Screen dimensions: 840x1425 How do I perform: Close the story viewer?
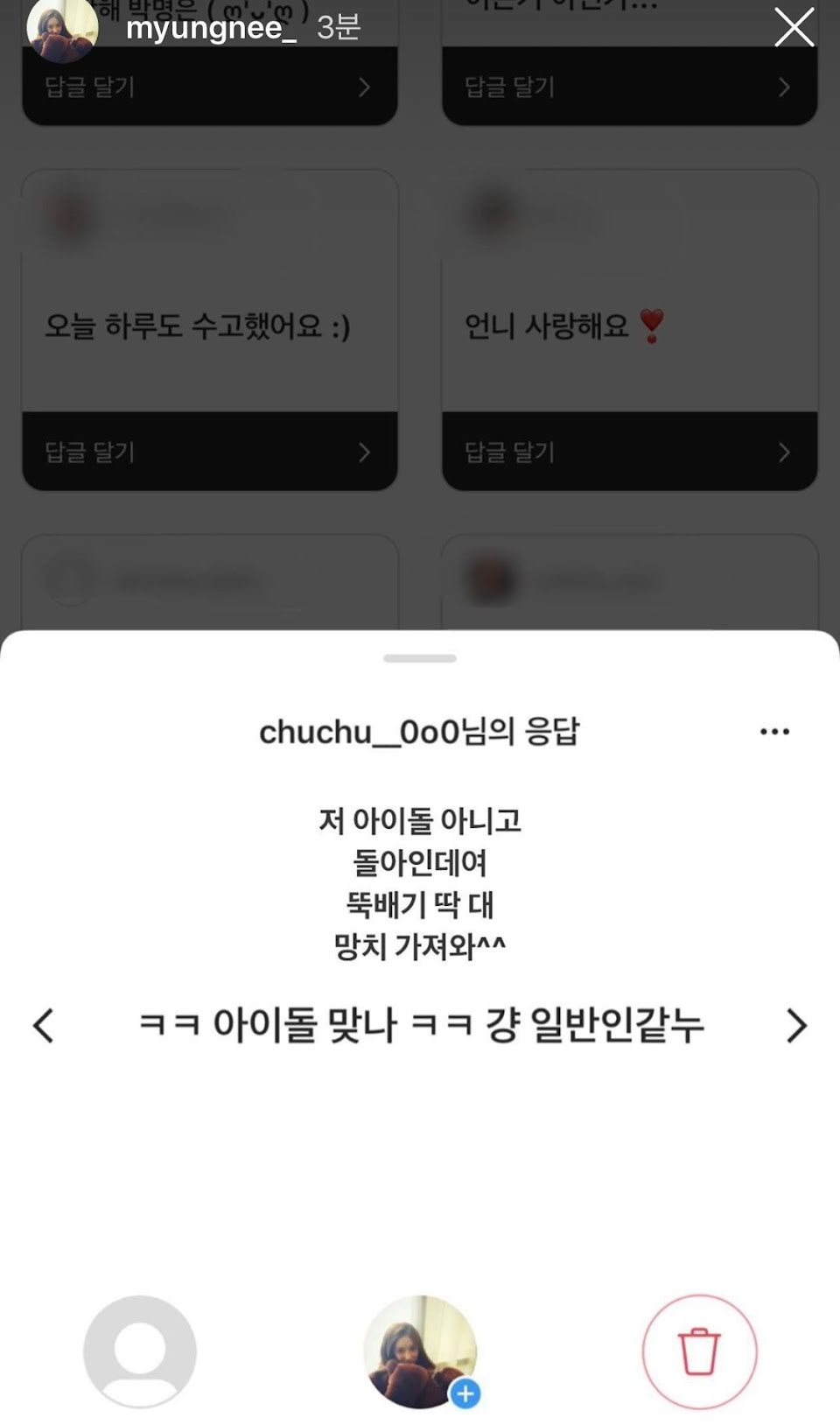(794, 28)
